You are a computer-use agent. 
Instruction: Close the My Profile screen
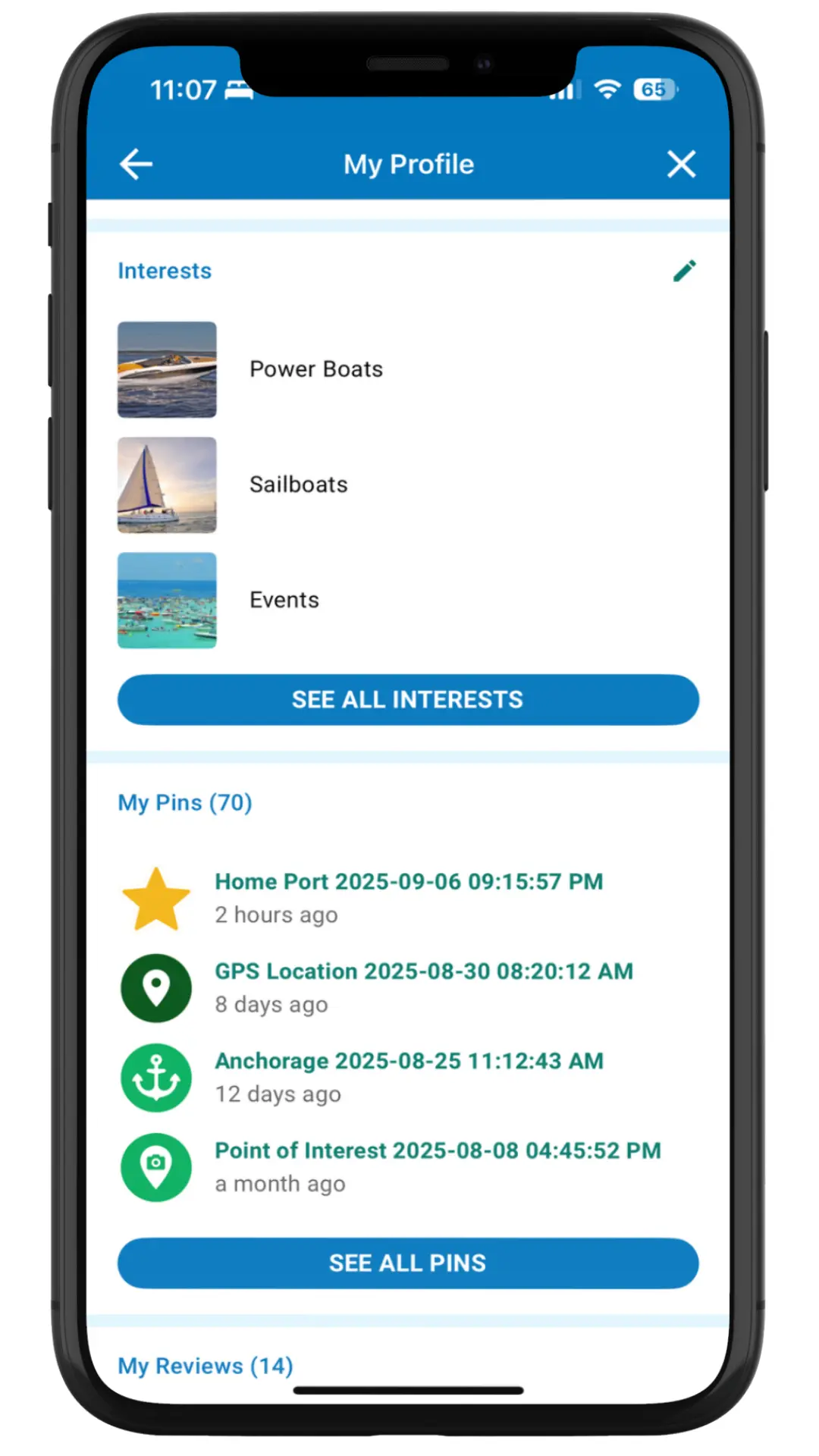pyautogui.click(x=681, y=164)
